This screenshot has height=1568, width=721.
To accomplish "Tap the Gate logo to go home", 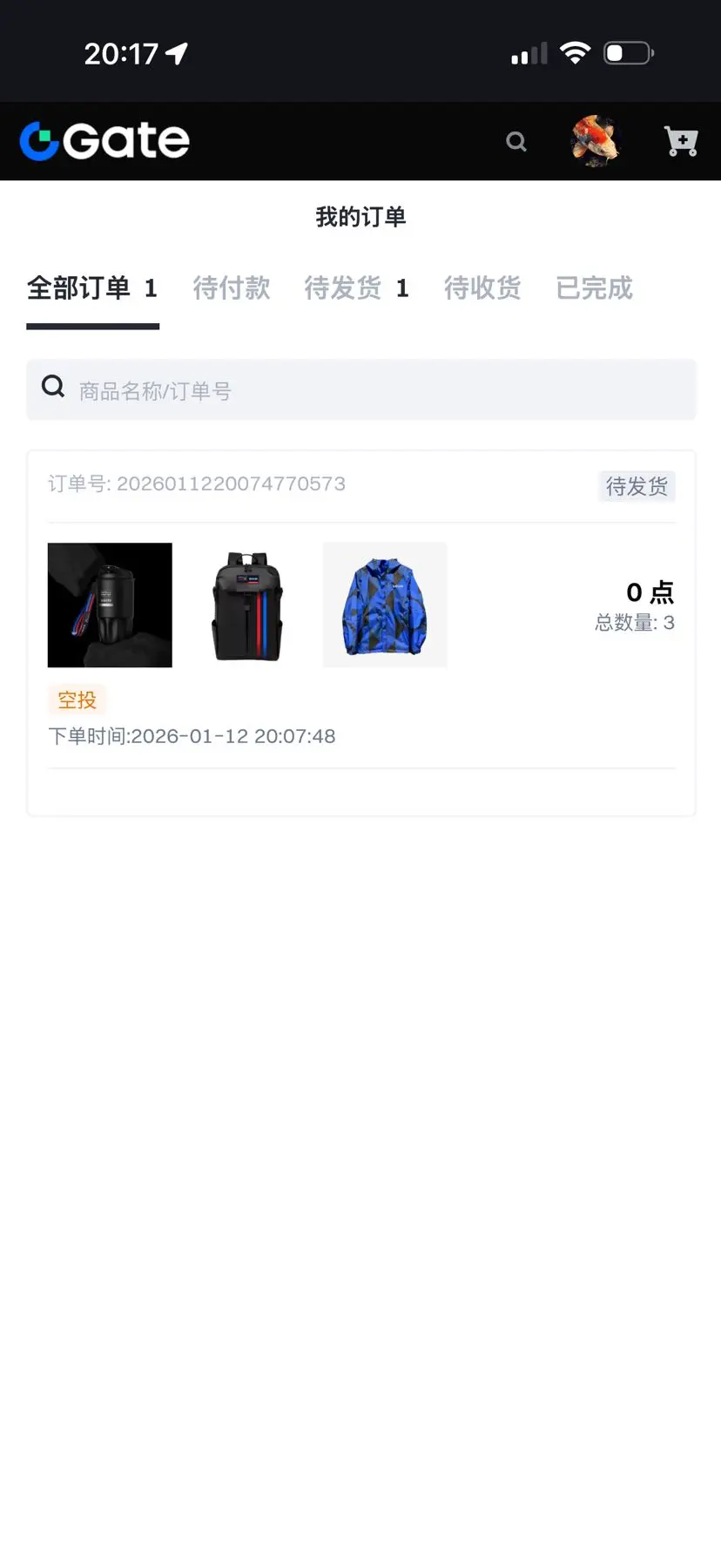I will [x=104, y=141].
